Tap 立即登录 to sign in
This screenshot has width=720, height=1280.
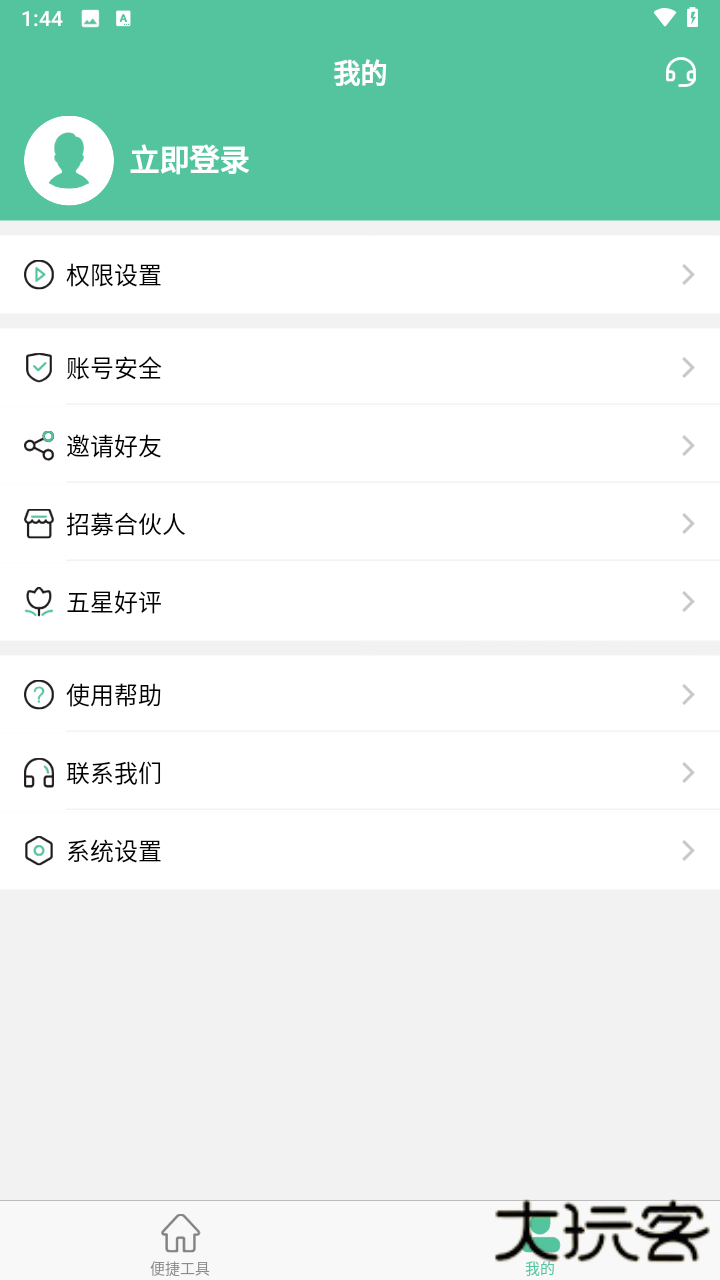[x=190, y=160]
